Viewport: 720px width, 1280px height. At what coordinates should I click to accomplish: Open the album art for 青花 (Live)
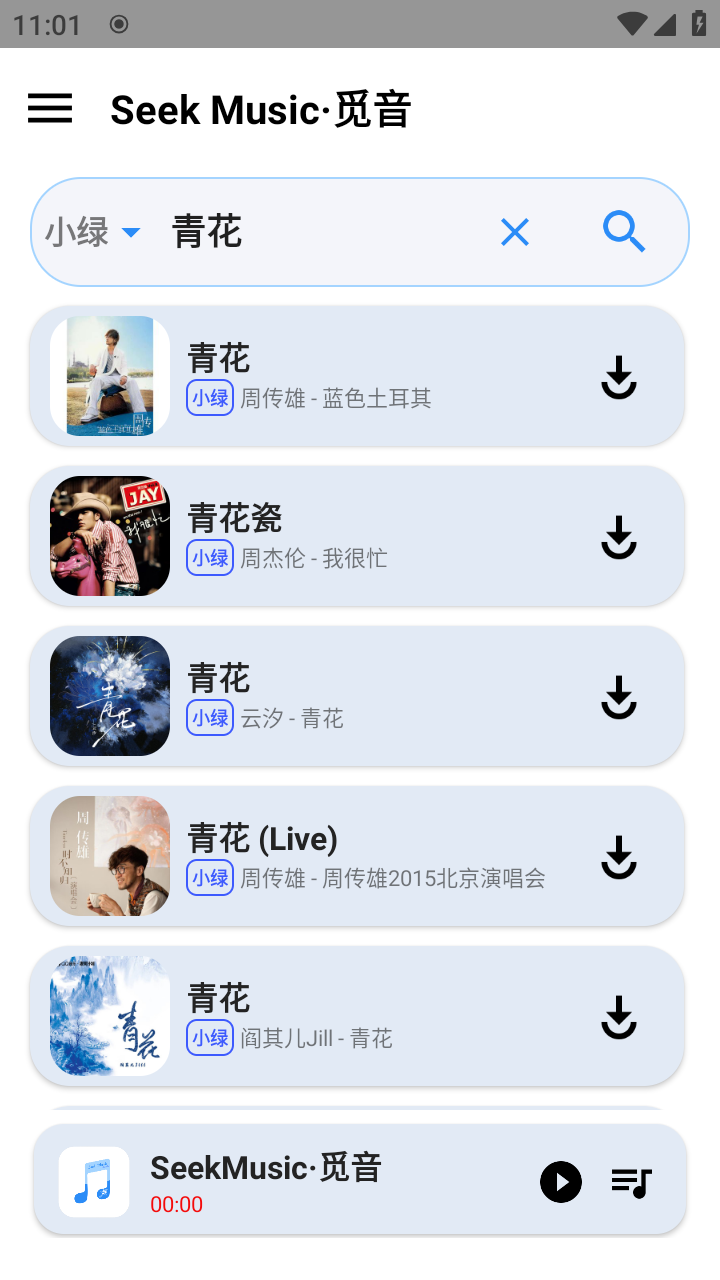tap(109, 856)
